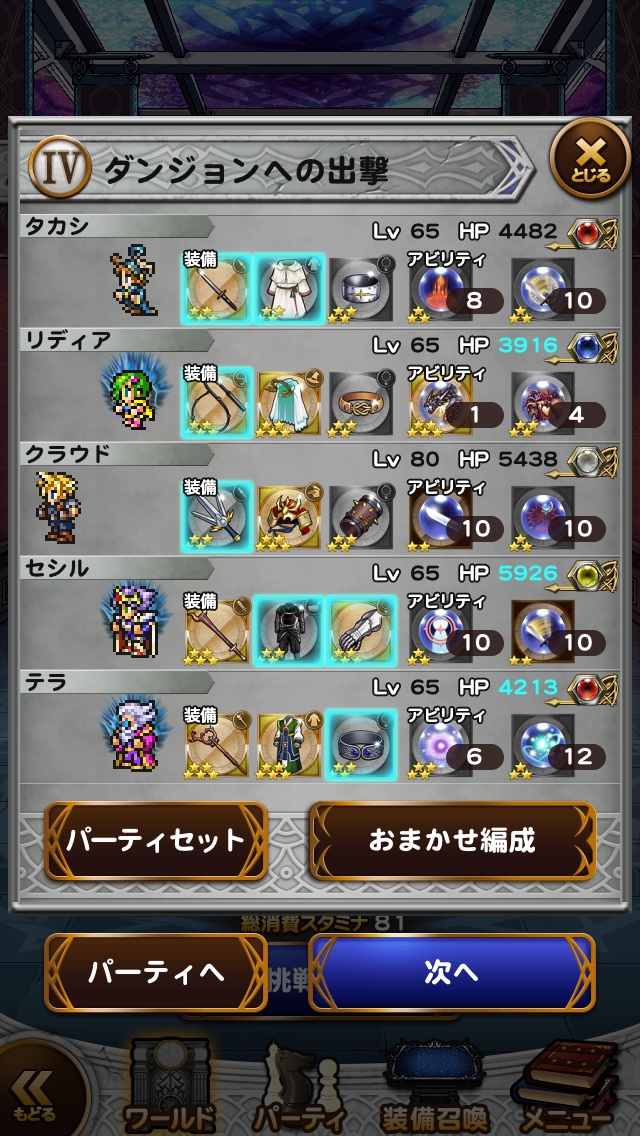Open the パーティセット button

point(156,840)
